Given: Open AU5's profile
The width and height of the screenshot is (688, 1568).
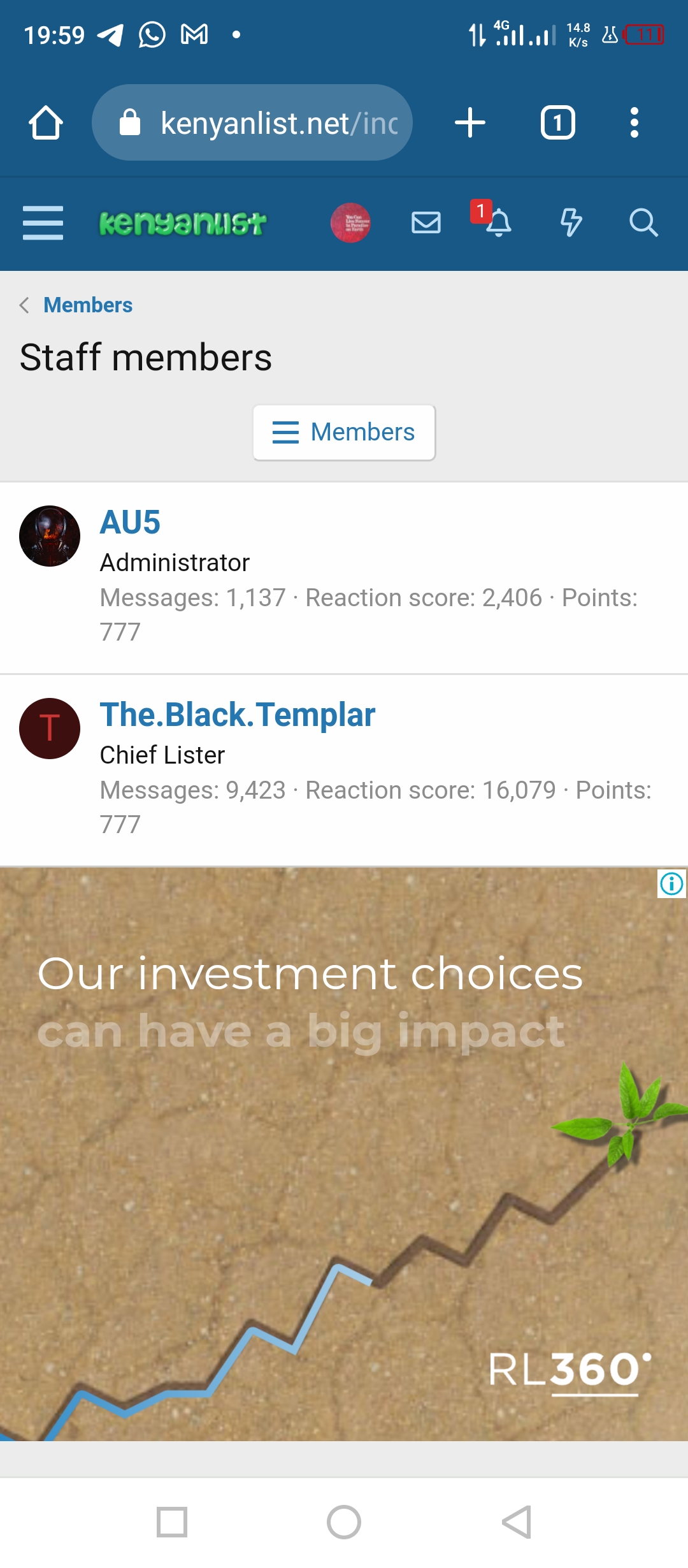Looking at the screenshot, I should (130, 523).
